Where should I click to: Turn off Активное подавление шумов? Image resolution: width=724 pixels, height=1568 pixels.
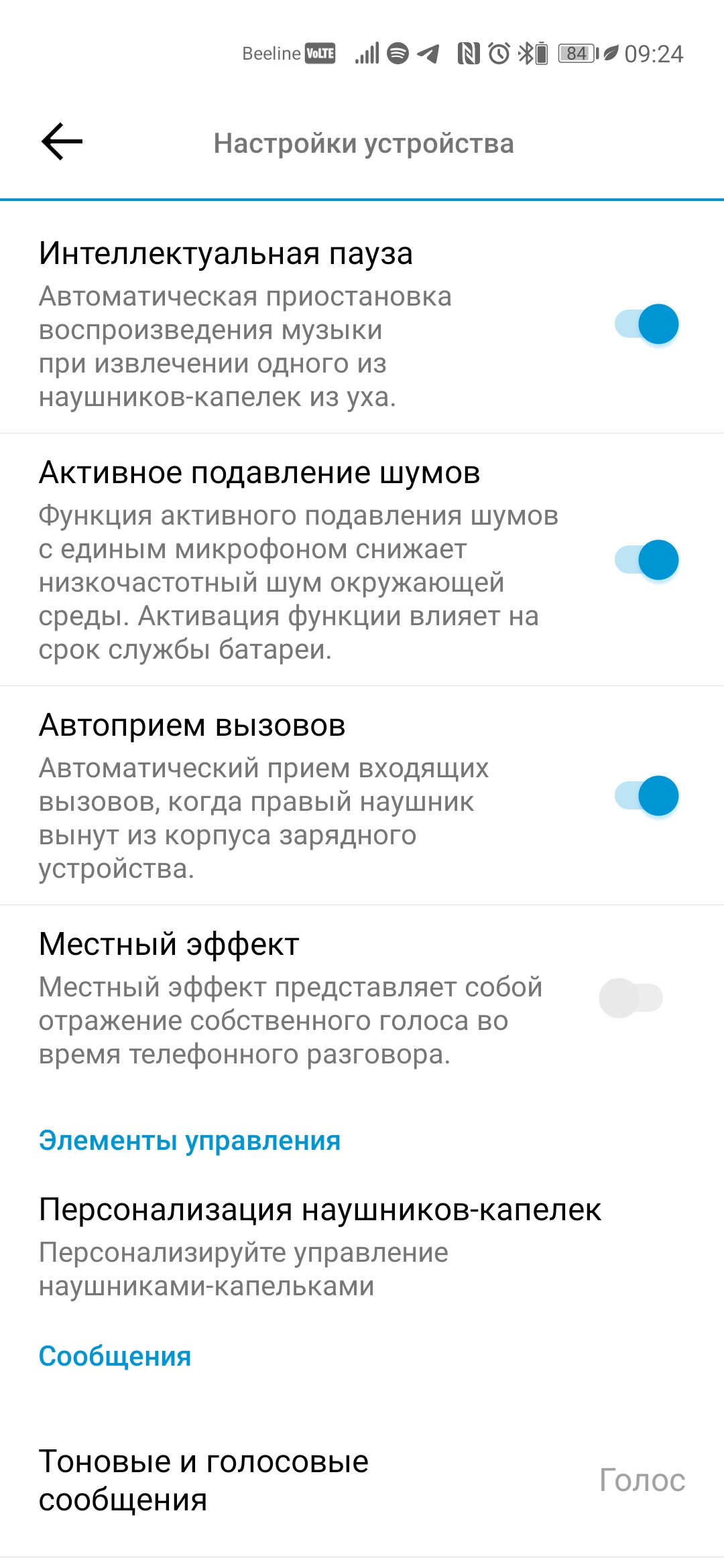[x=647, y=560]
